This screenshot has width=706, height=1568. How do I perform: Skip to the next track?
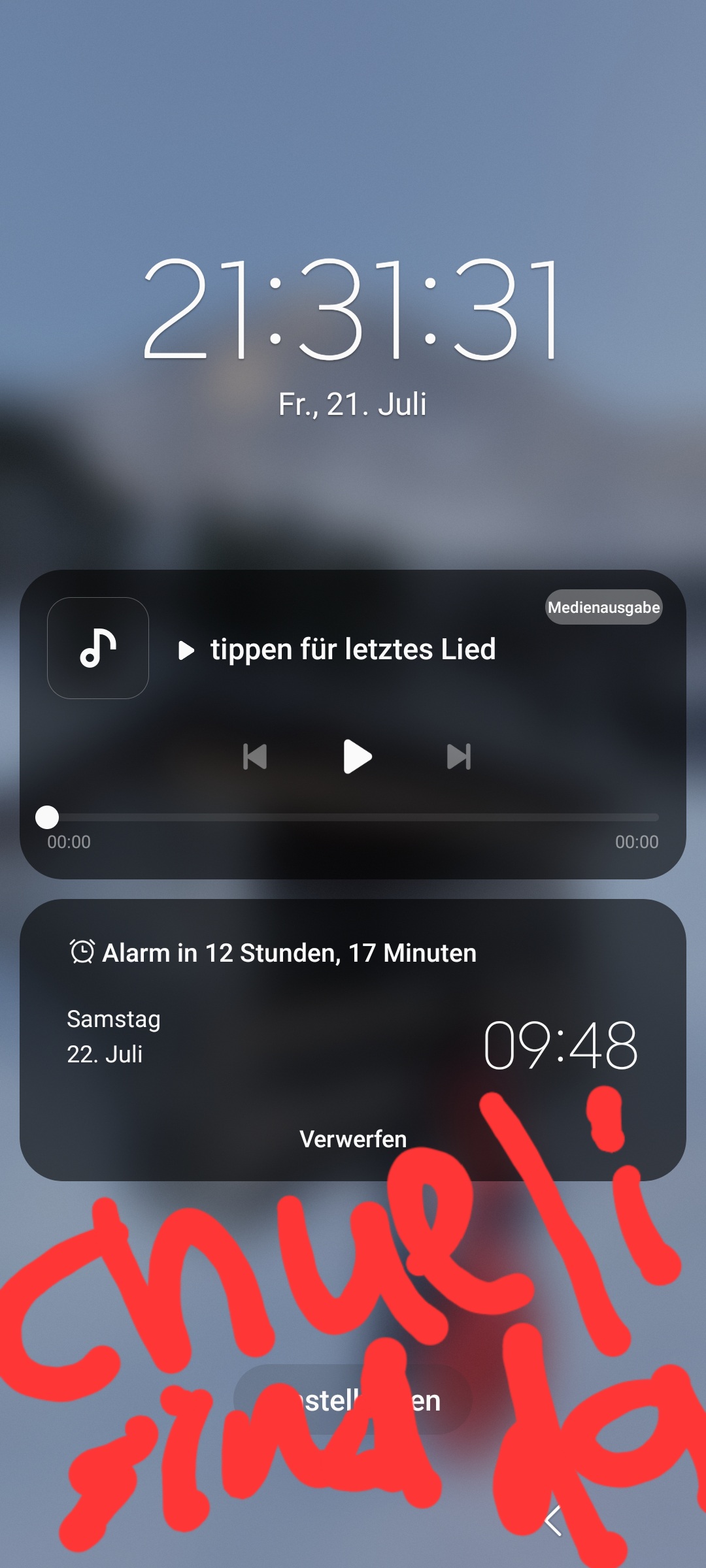pyautogui.click(x=459, y=757)
